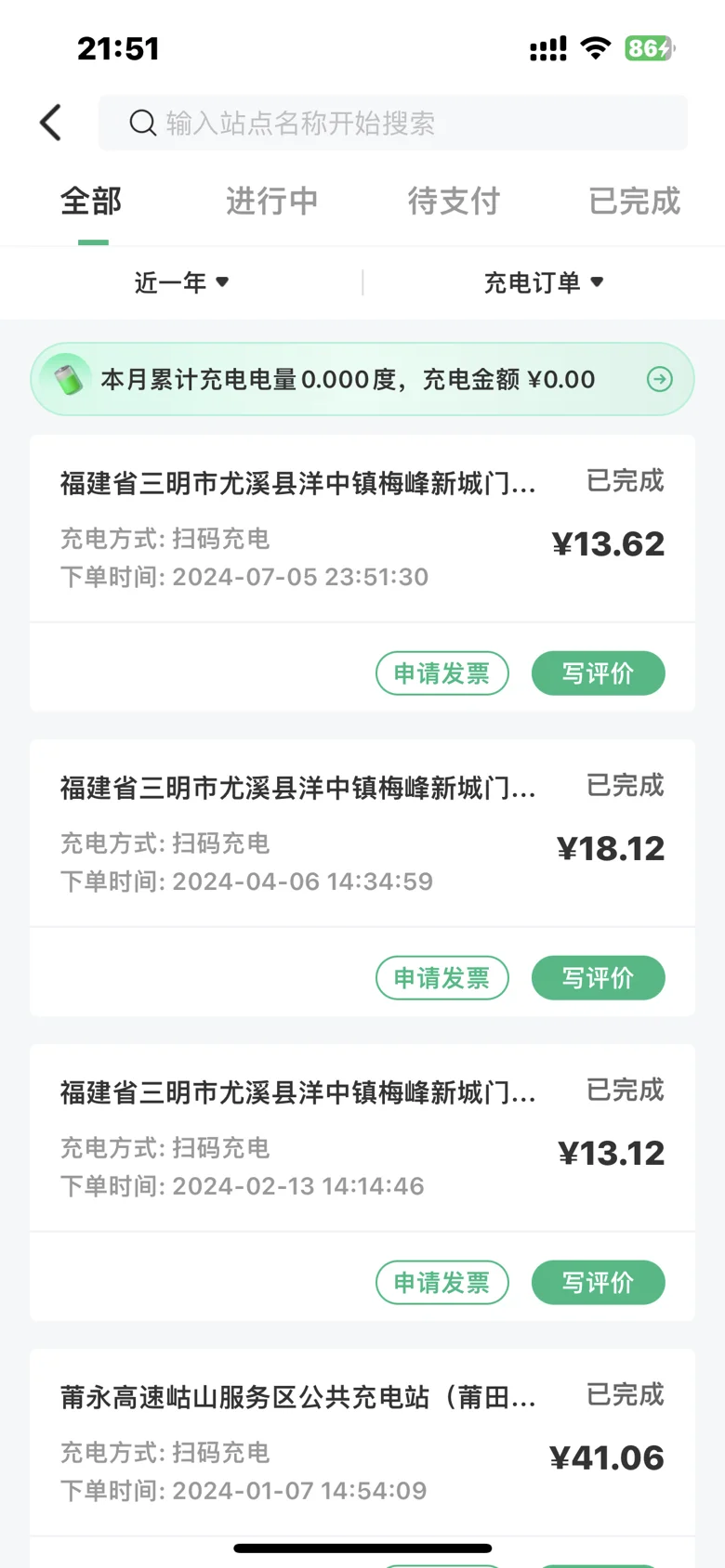
Task: Request an invoice for the ¥18.12 order
Action: 442,978
